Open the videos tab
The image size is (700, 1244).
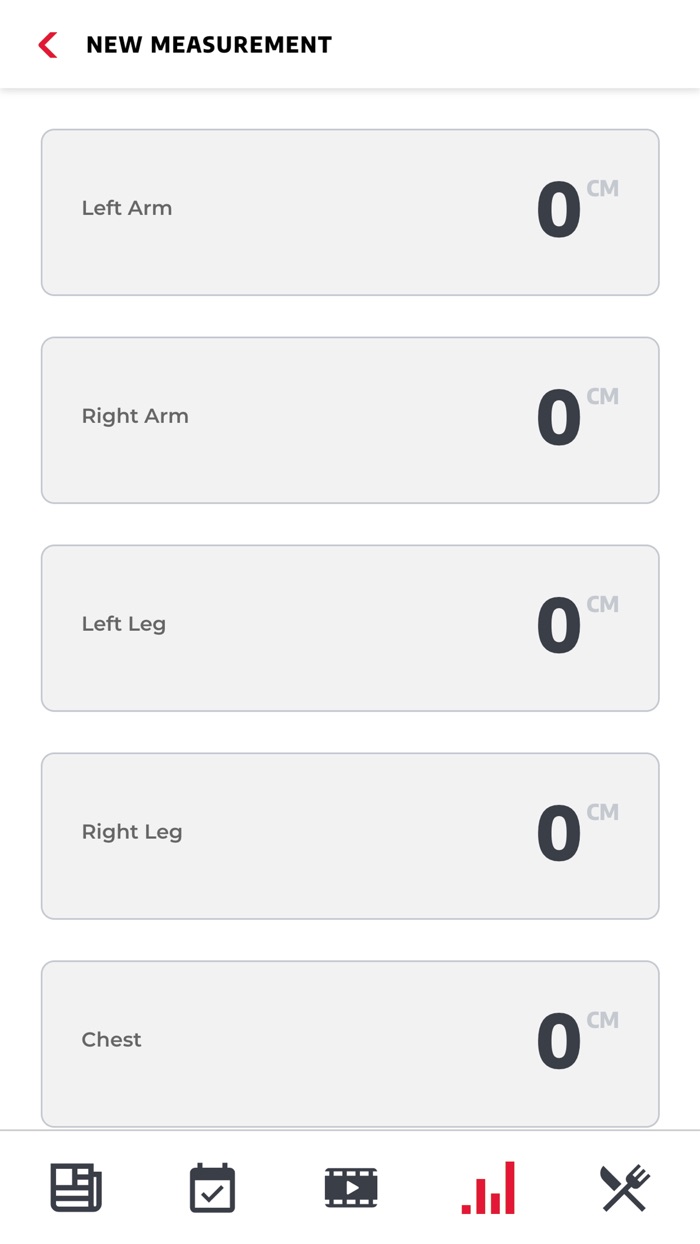tap(351, 1188)
